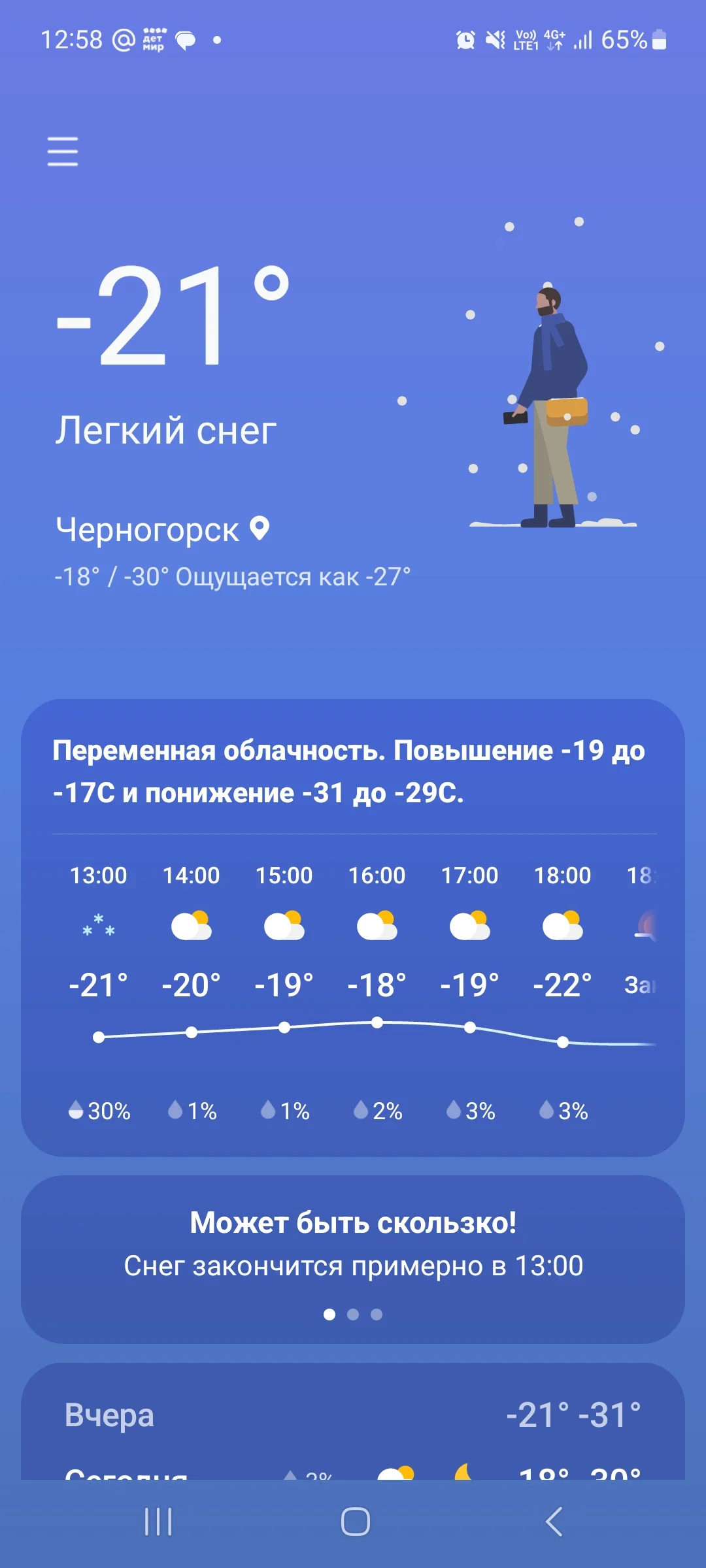Select the first page indicator dot
This screenshot has height=1568, width=706.
click(330, 1313)
